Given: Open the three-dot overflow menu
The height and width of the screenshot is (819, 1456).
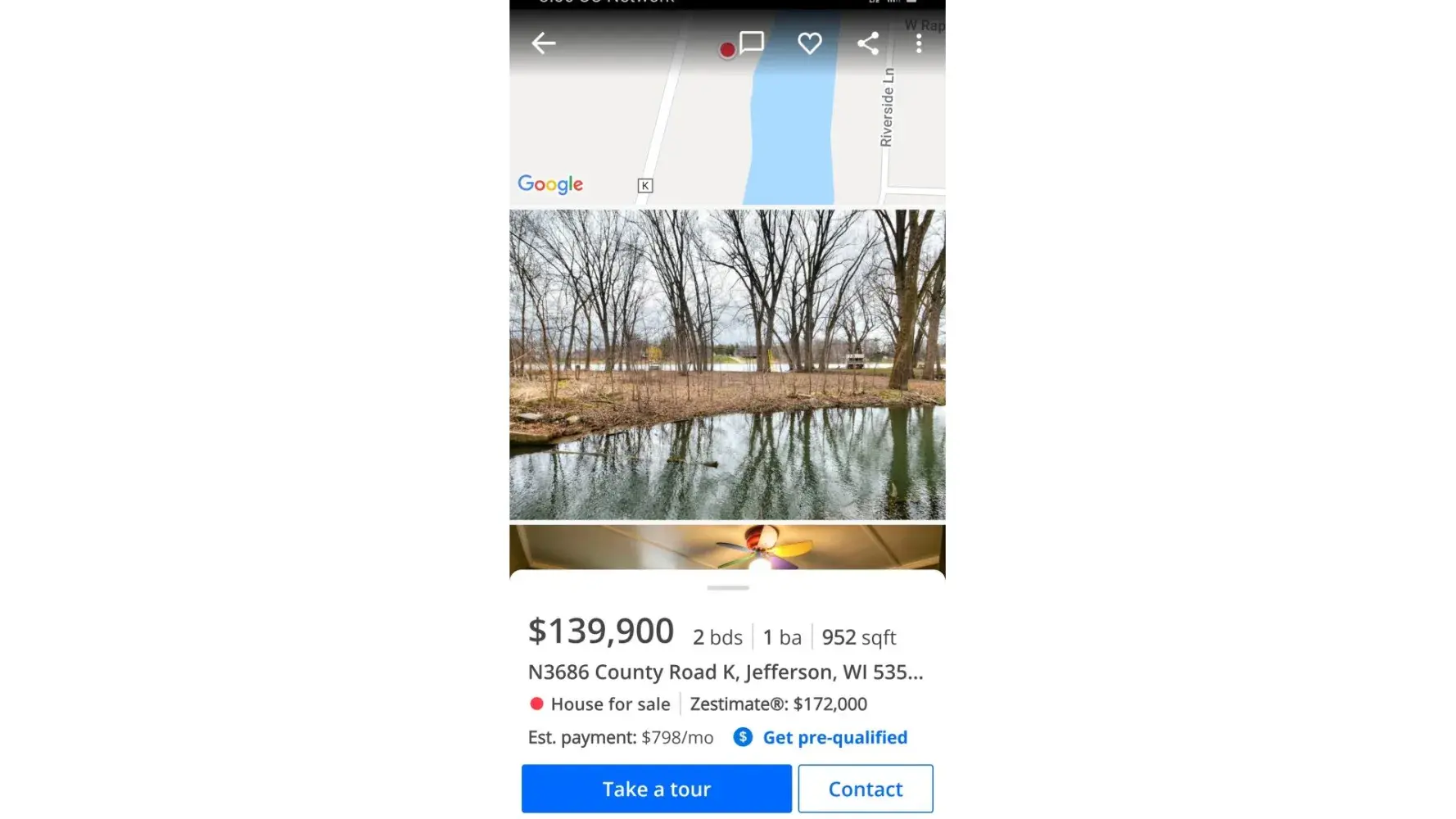Looking at the screenshot, I should click(919, 43).
